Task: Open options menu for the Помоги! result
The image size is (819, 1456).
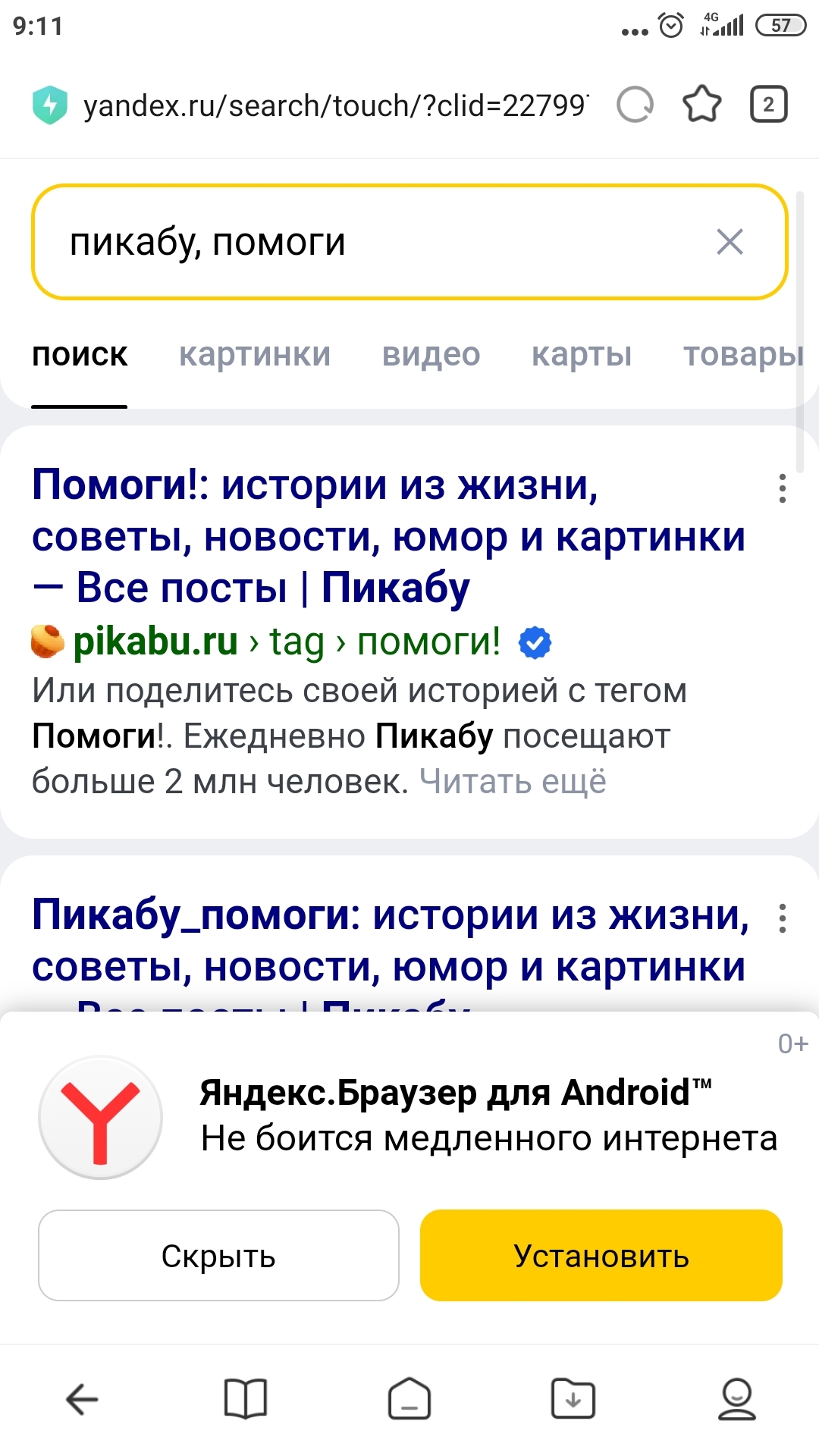Action: coord(783,489)
